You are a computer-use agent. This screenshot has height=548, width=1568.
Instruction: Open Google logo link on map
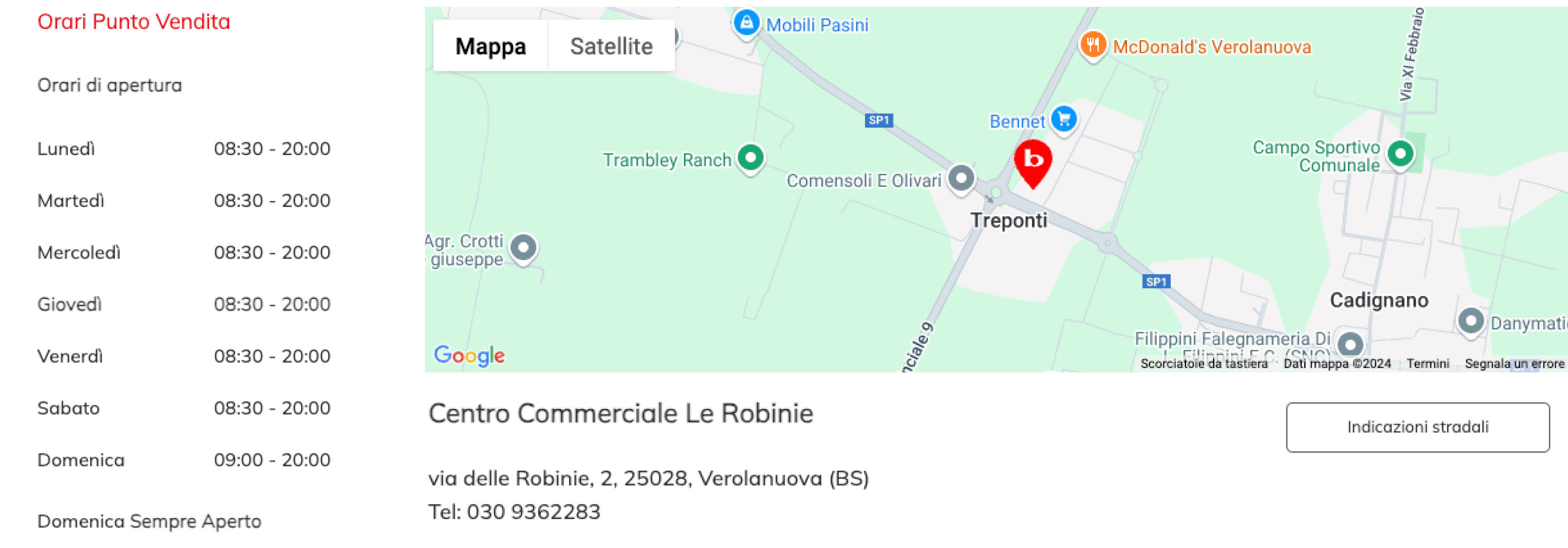tap(469, 355)
